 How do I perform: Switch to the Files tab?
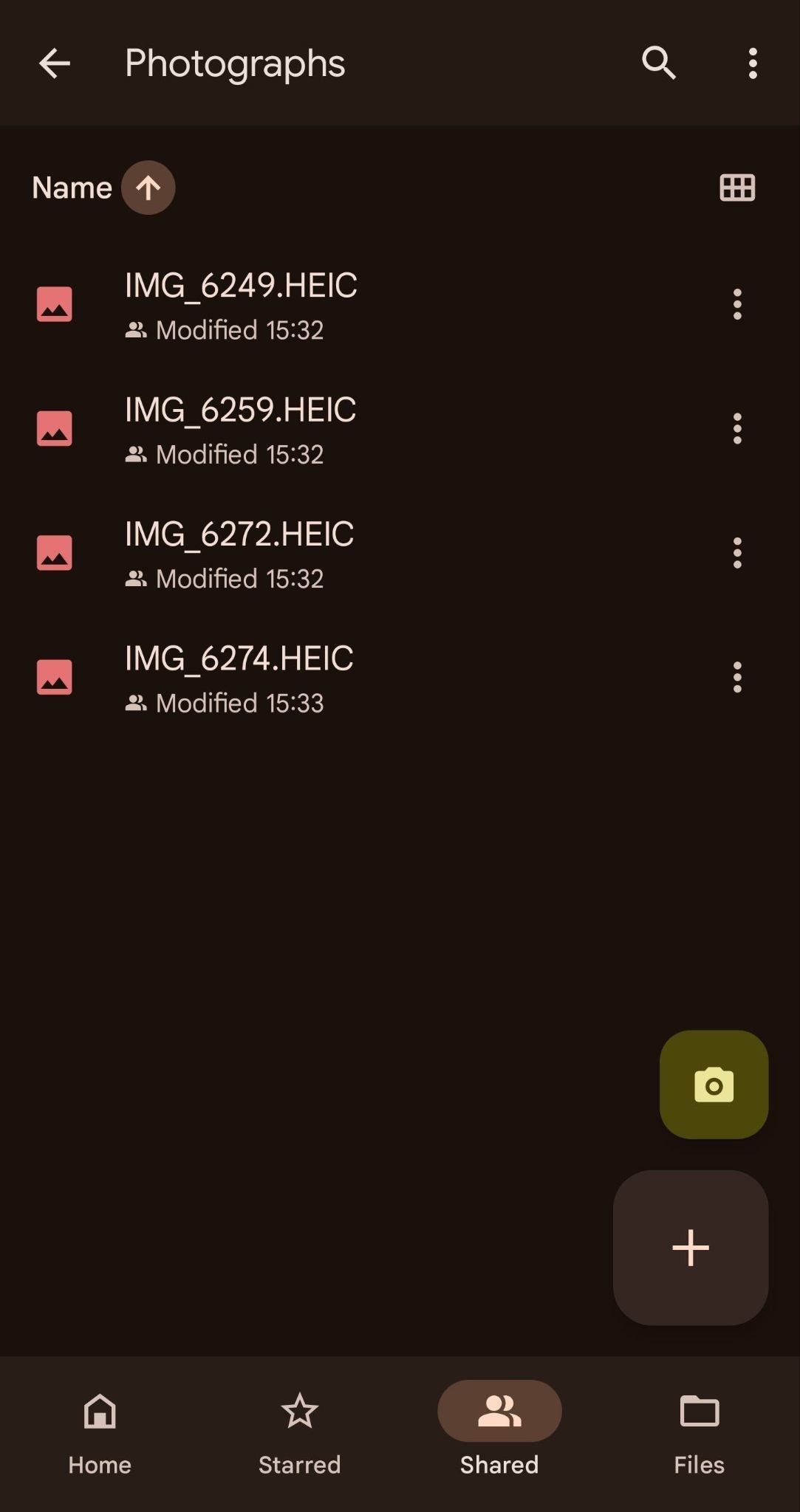click(699, 1433)
